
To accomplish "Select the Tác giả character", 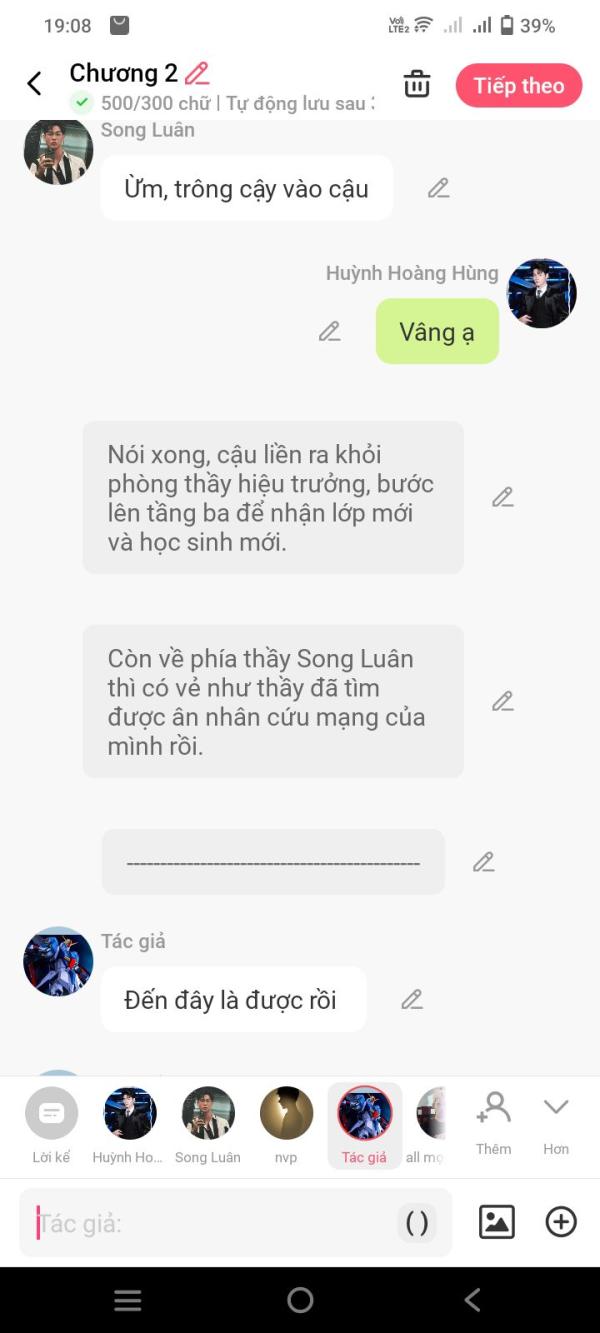I will point(364,1126).
